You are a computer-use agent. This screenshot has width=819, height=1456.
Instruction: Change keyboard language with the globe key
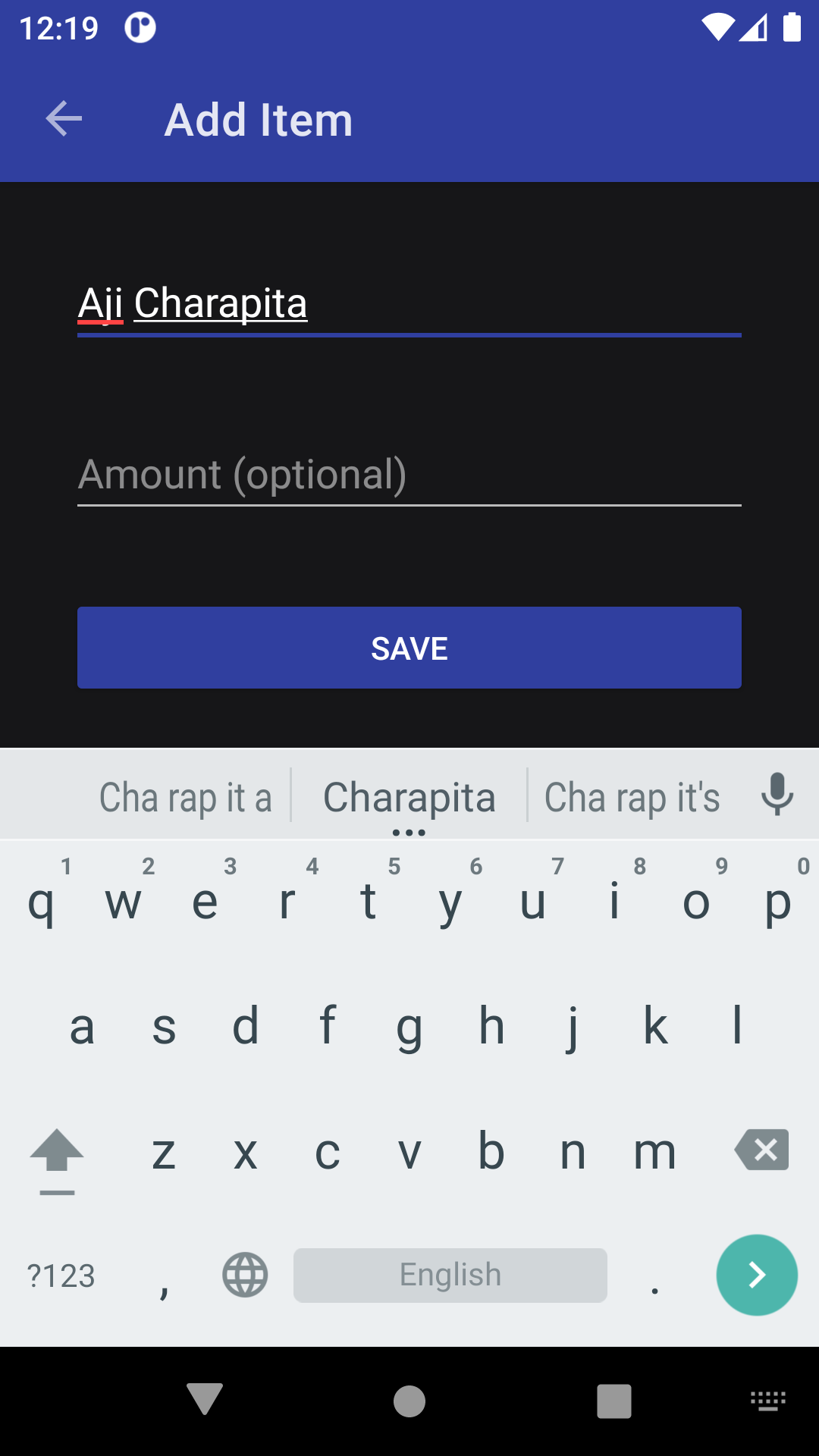pos(245,1276)
